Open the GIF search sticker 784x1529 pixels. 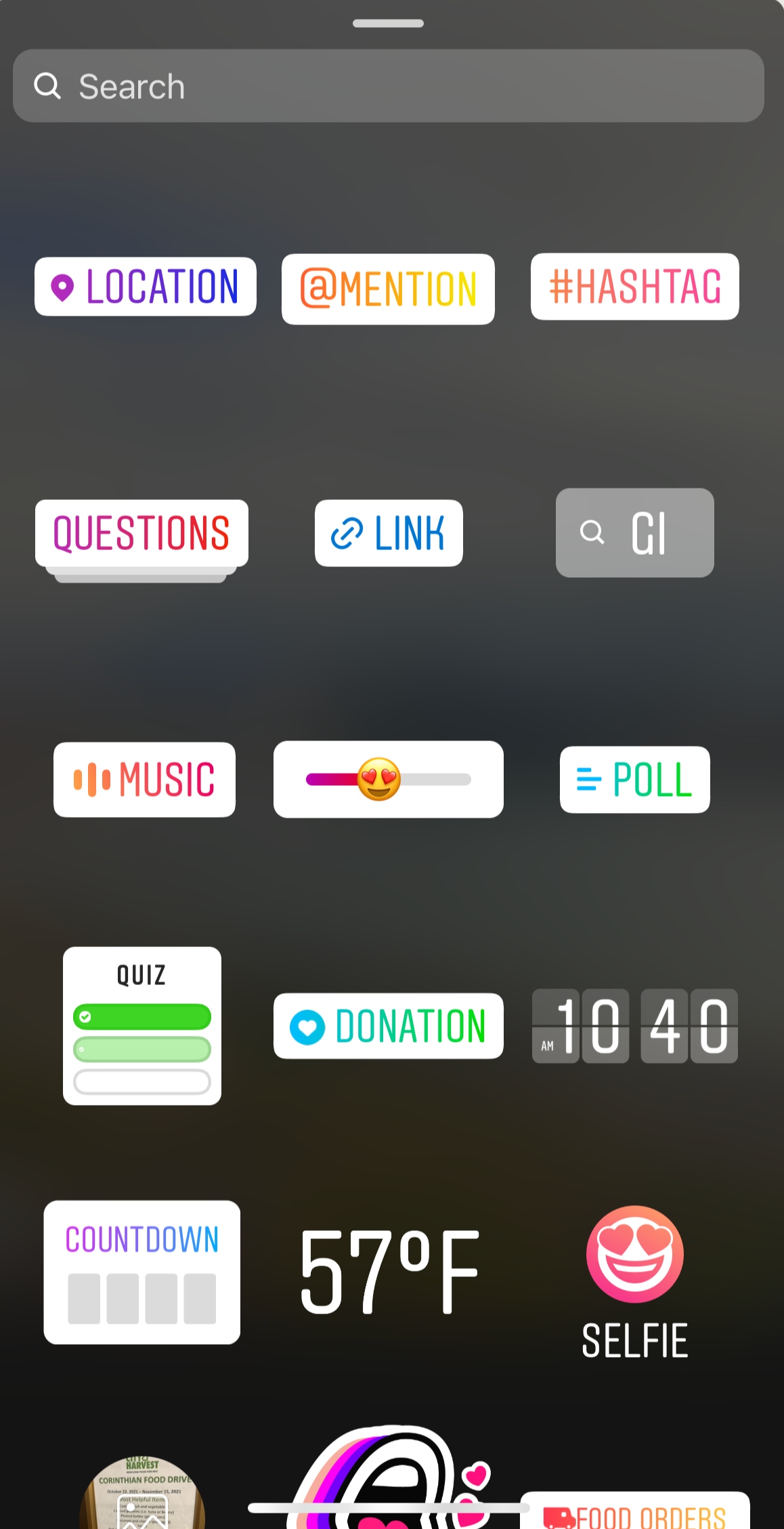point(634,533)
